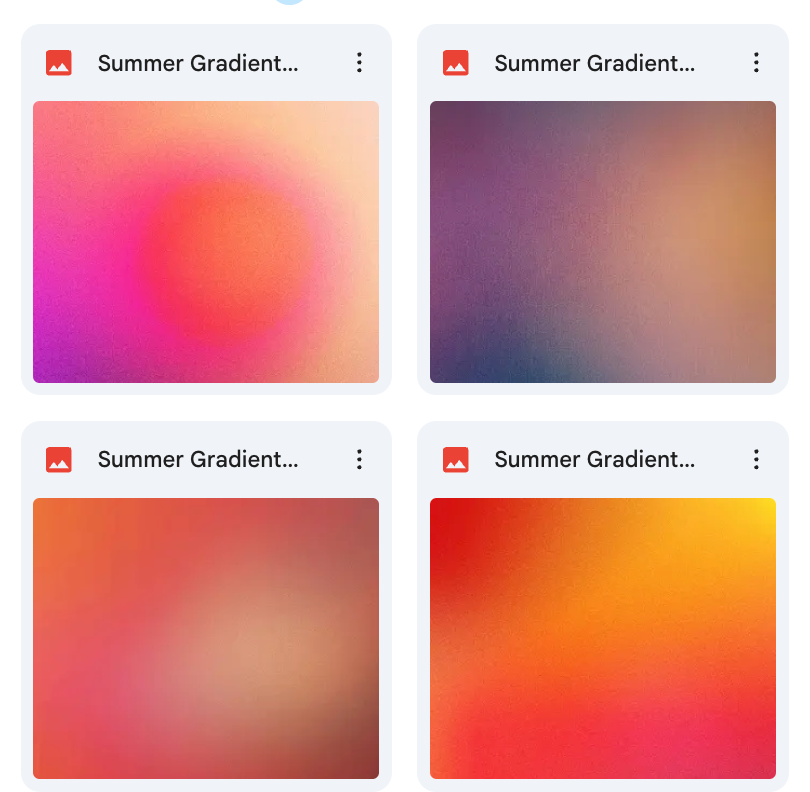Open the Summer Gradient file with dark purple preview

pyautogui.click(x=602, y=242)
